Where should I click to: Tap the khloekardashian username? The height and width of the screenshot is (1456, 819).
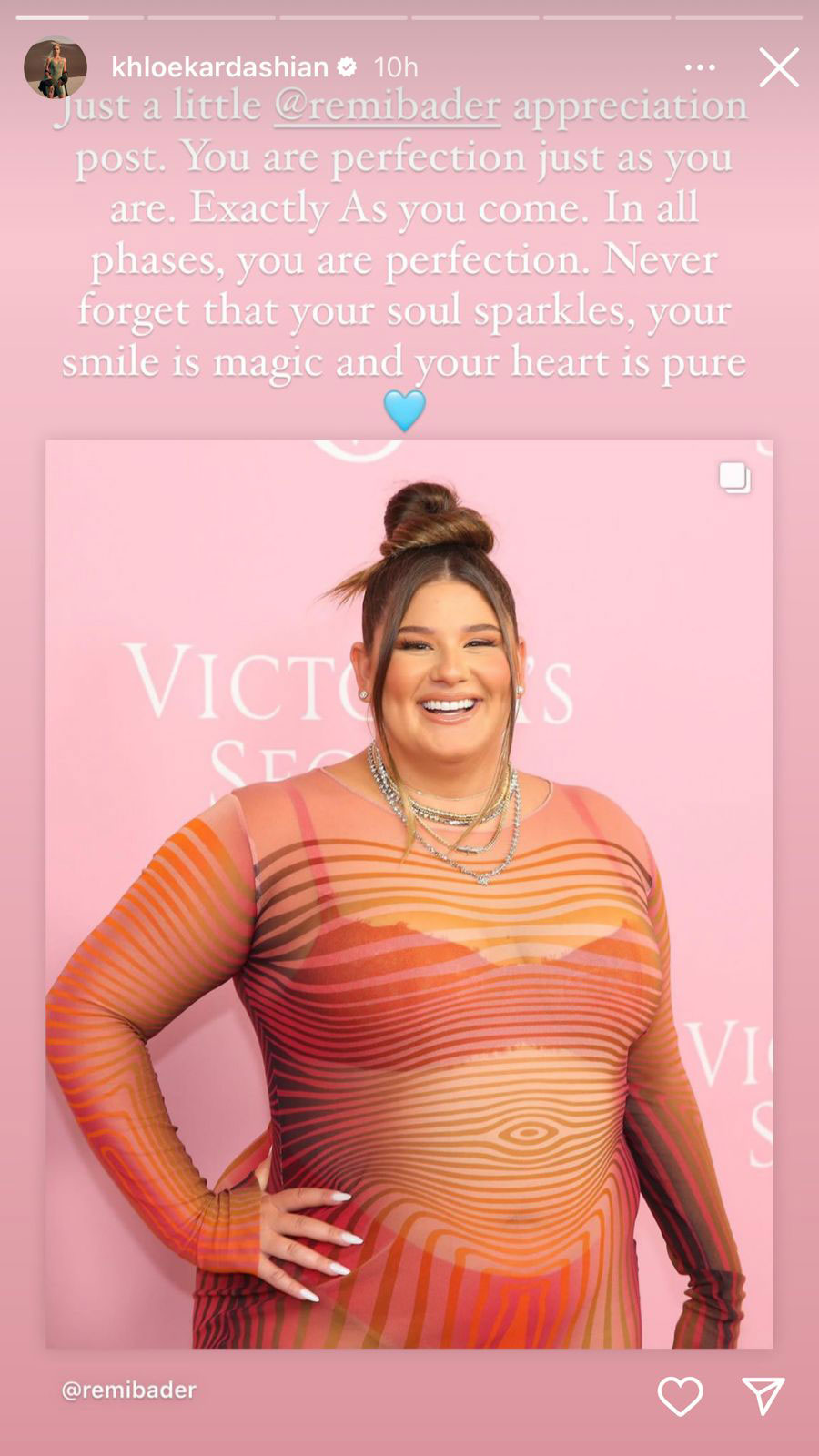pos(219,67)
